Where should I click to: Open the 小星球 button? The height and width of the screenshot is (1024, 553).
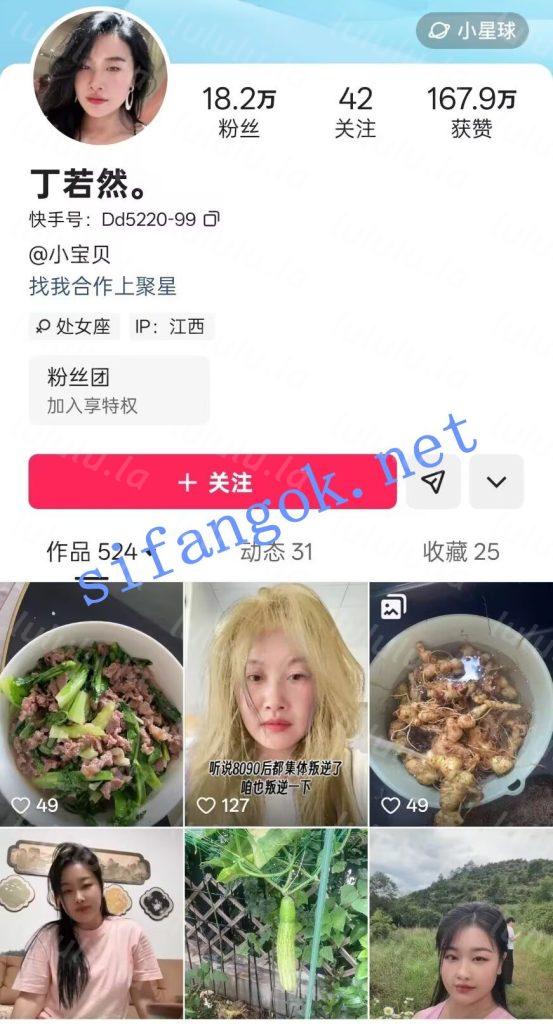[x=471, y=30]
